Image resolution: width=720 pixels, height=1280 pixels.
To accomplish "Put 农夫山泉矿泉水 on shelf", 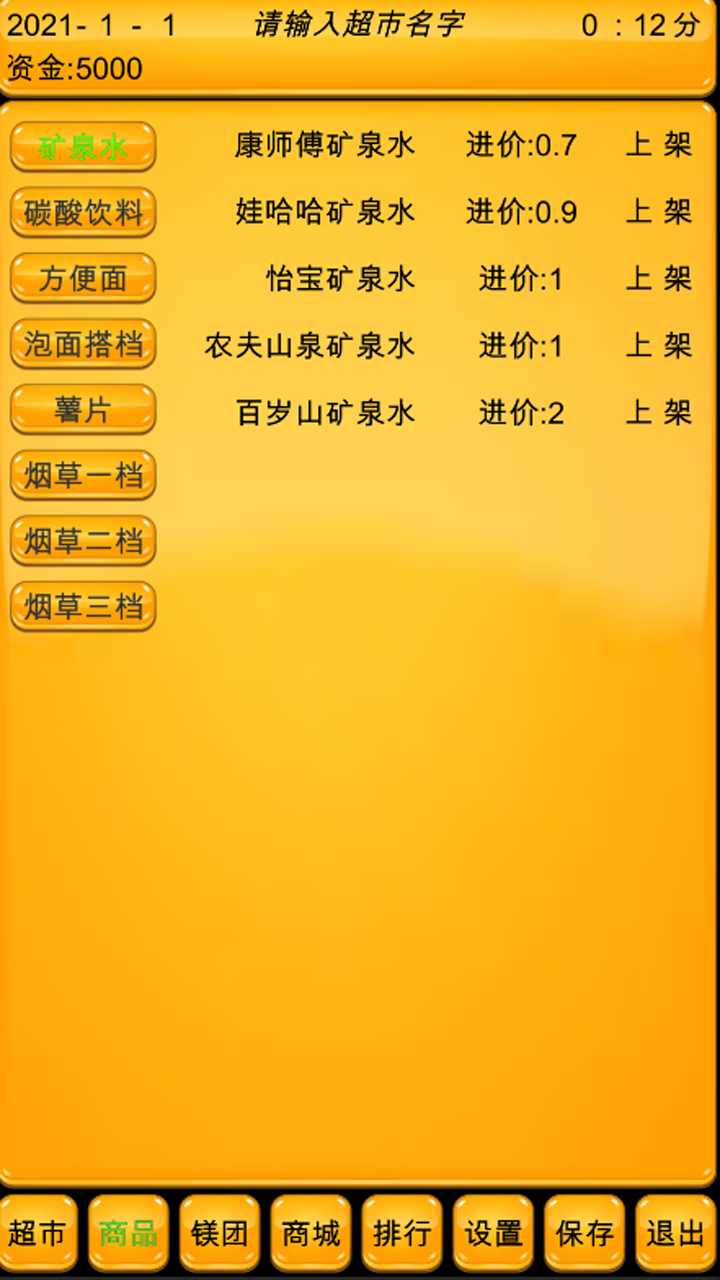I will [x=657, y=346].
